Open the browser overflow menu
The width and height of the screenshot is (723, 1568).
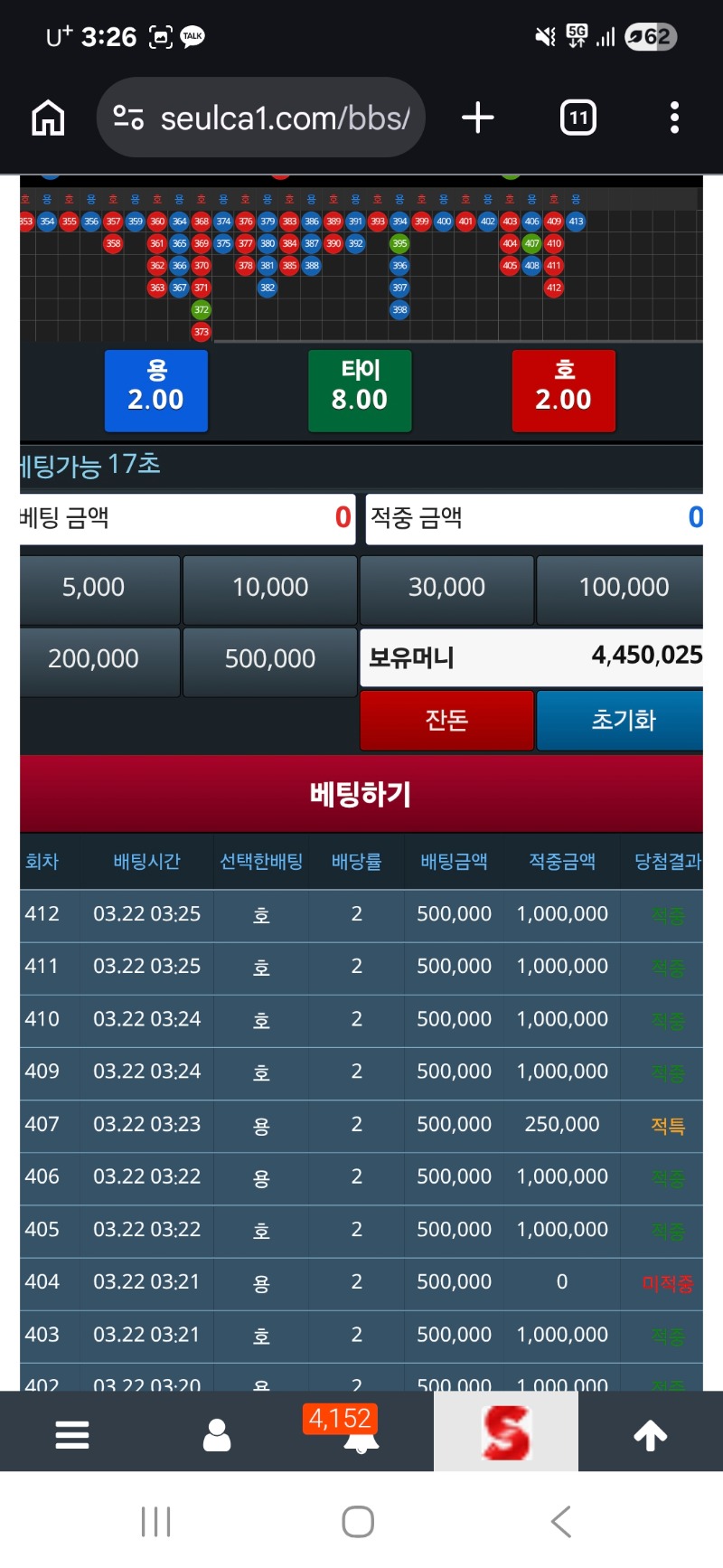pyautogui.click(x=674, y=118)
